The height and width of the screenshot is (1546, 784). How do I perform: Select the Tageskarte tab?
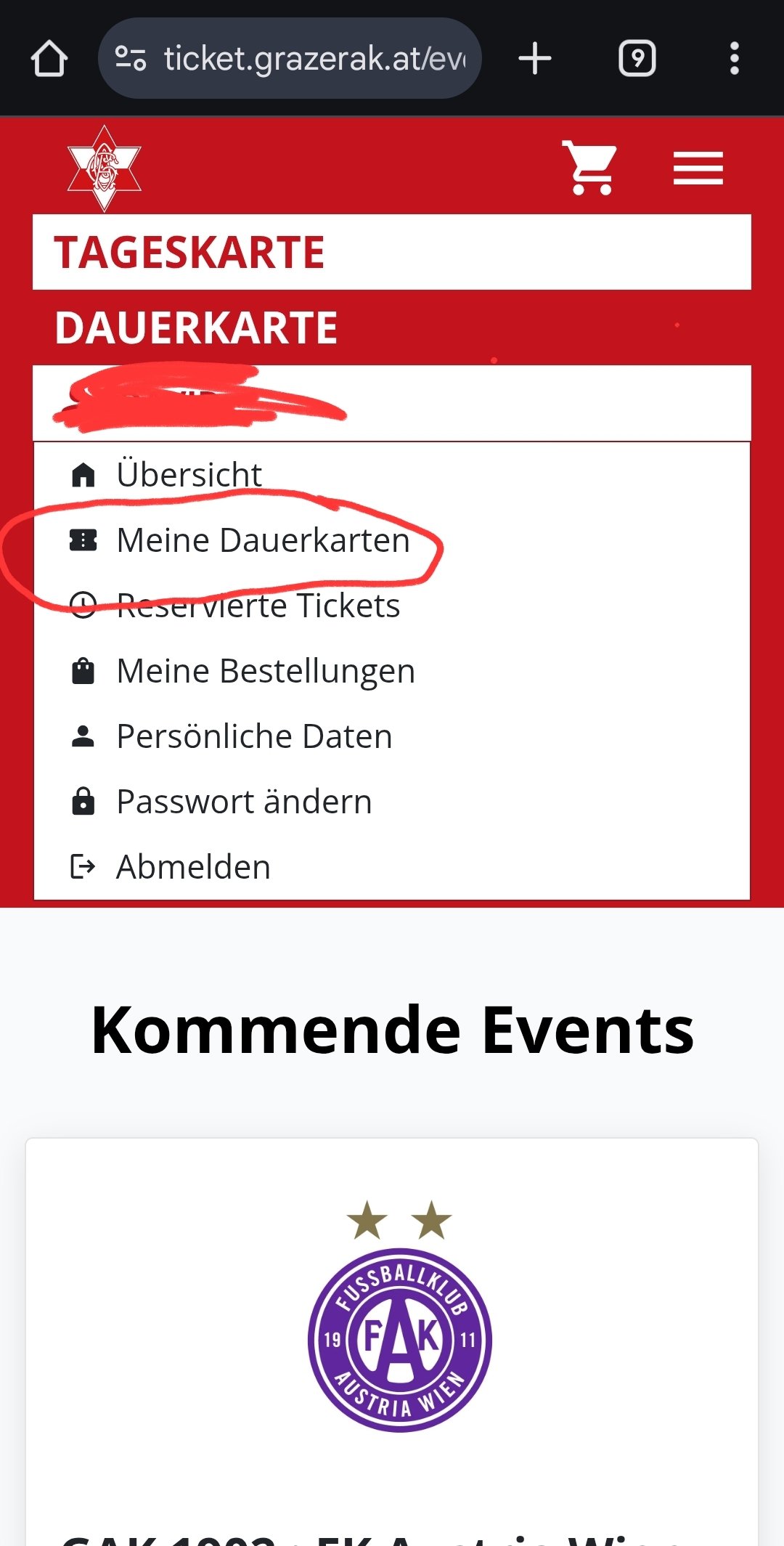tap(392, 252)
